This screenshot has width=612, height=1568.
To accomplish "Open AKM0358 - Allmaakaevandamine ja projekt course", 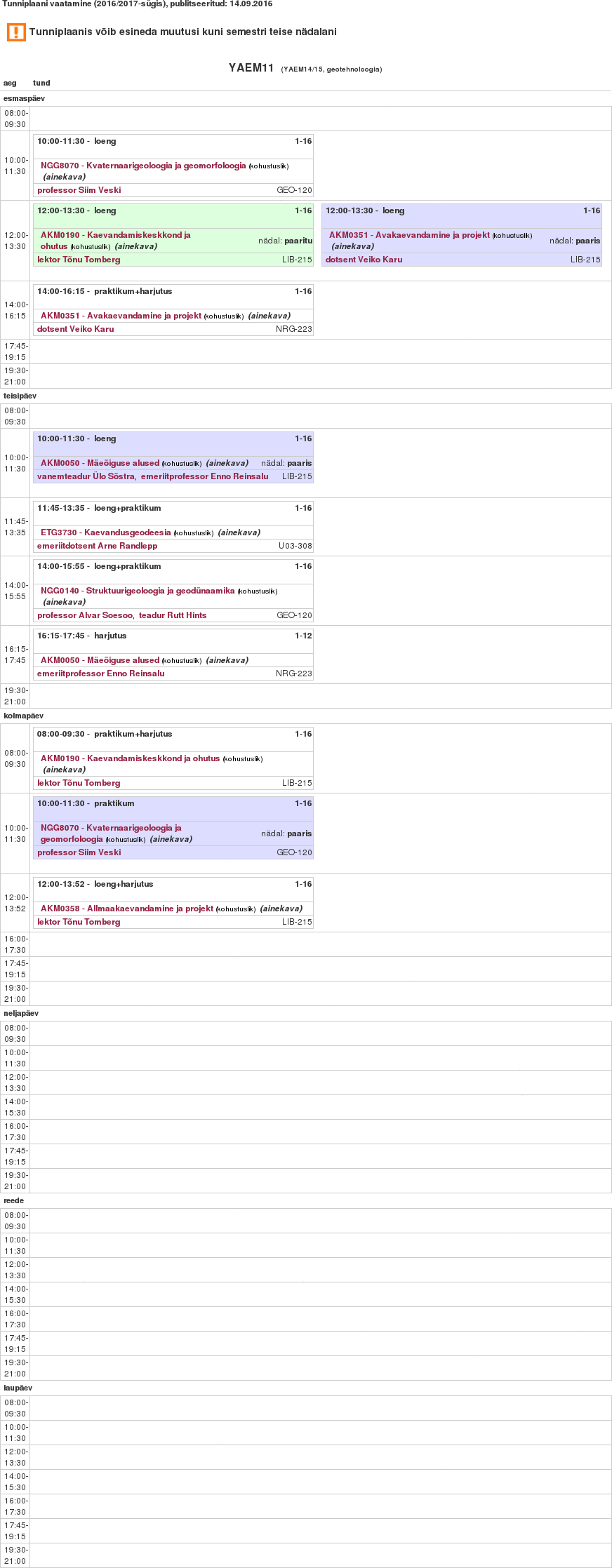I will point(126,909).
